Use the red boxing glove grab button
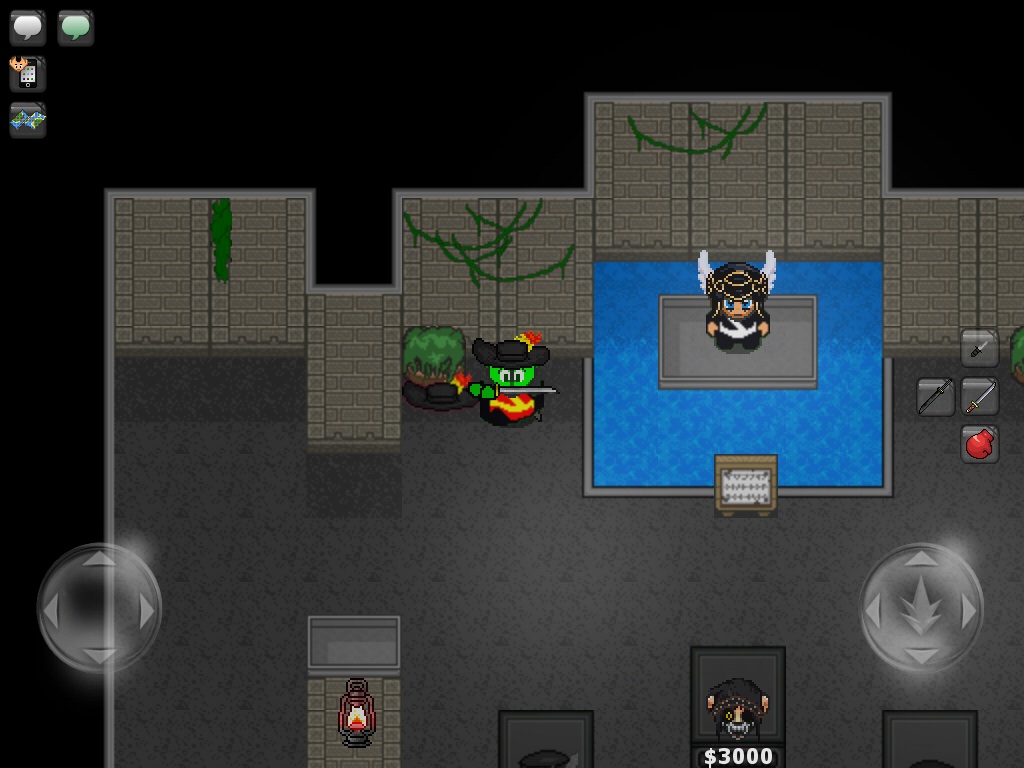 pyautogui.click(x=980, y=443)
